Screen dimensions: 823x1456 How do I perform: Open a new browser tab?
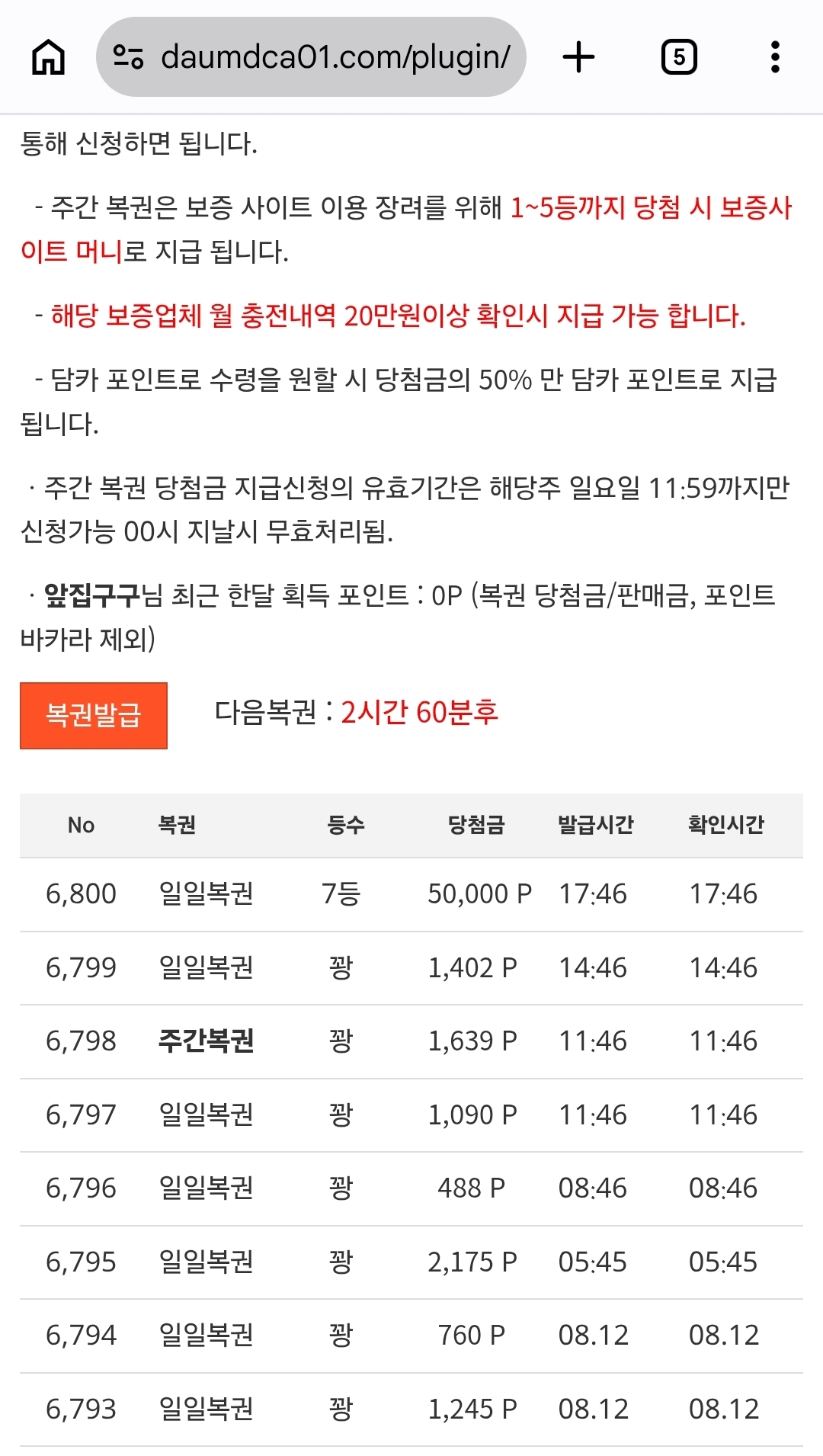tap(578, 57)
